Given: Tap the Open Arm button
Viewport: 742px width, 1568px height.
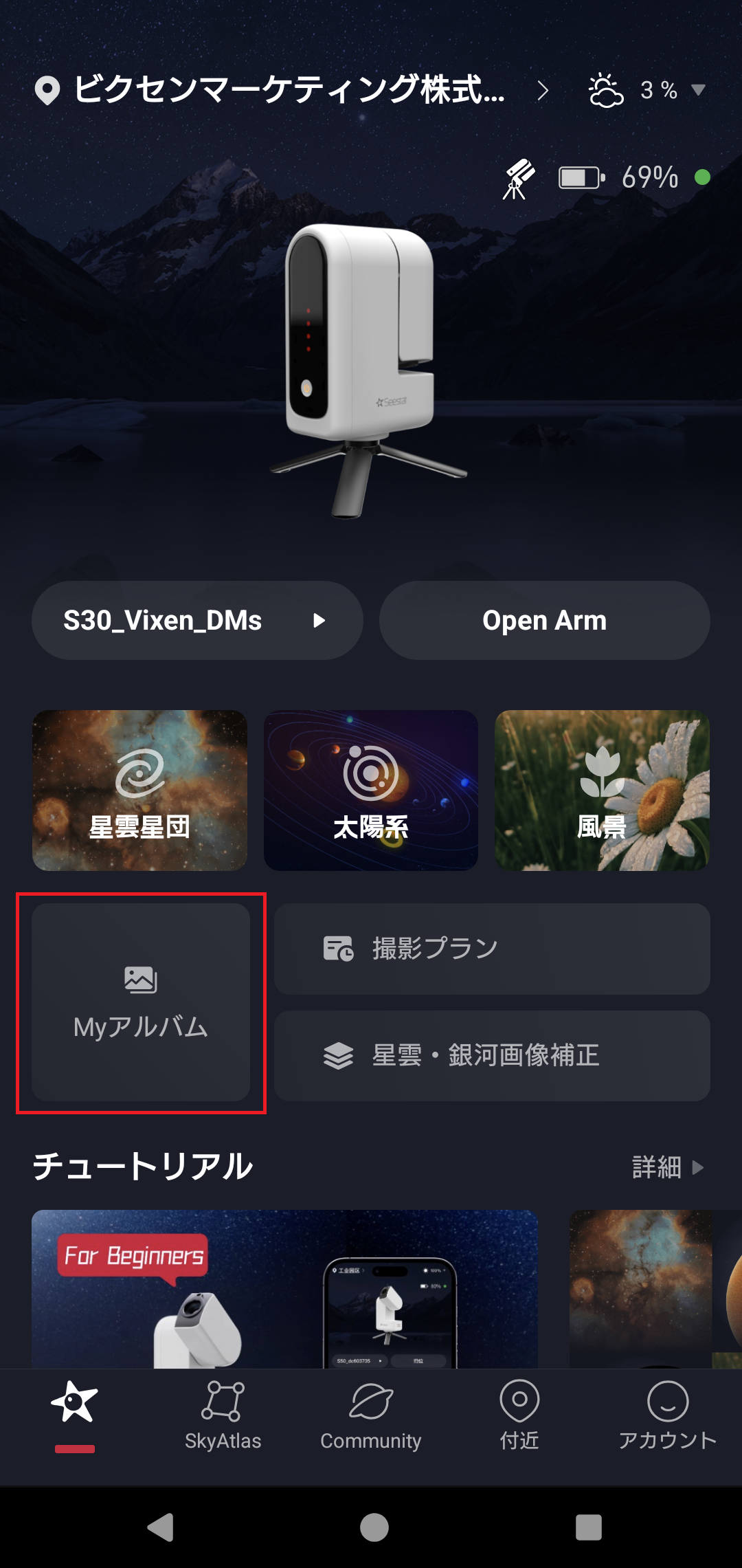Looking at the screenshot, I should click(x=544, y=621).
